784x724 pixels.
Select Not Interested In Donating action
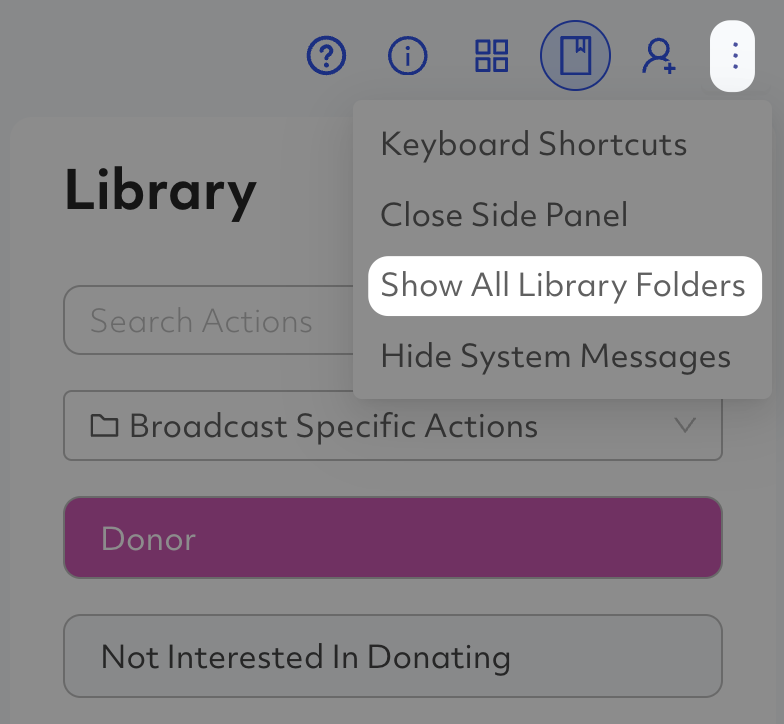point(393,656)
